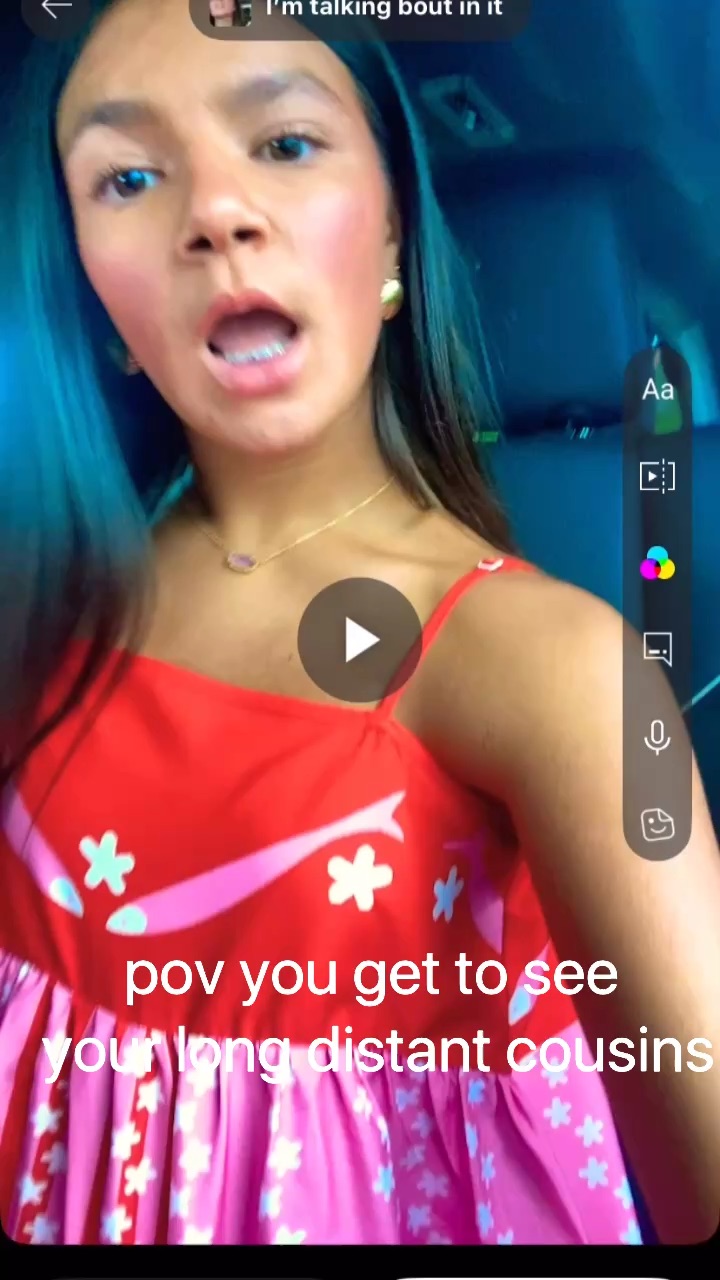Play the video preview

360,640
